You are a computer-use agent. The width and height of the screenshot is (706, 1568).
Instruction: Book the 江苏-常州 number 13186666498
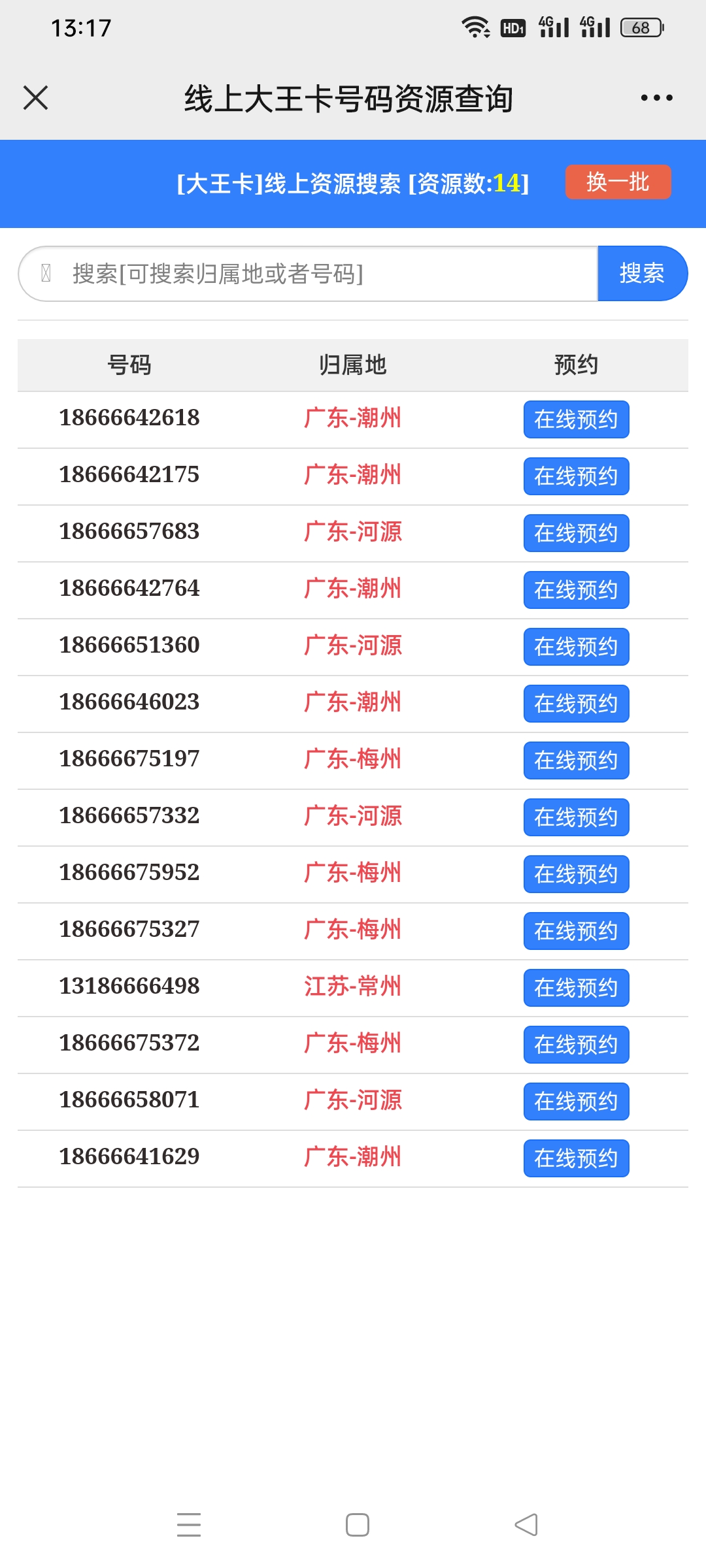[x=576, y=988]
